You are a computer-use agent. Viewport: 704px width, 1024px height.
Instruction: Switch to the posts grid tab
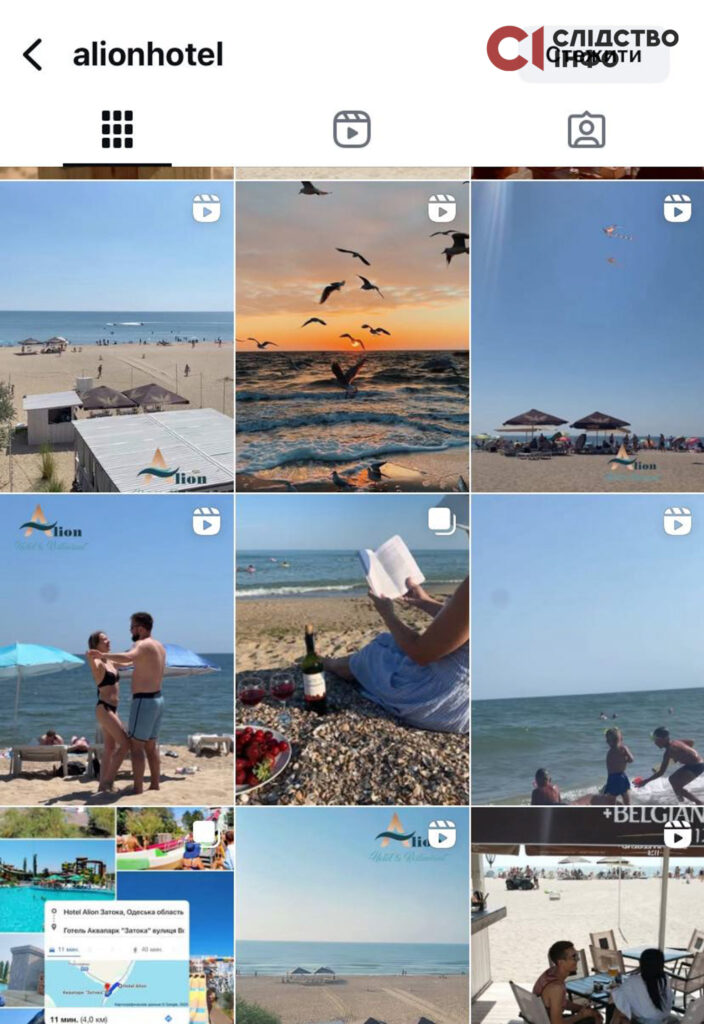tap(117, 130)
